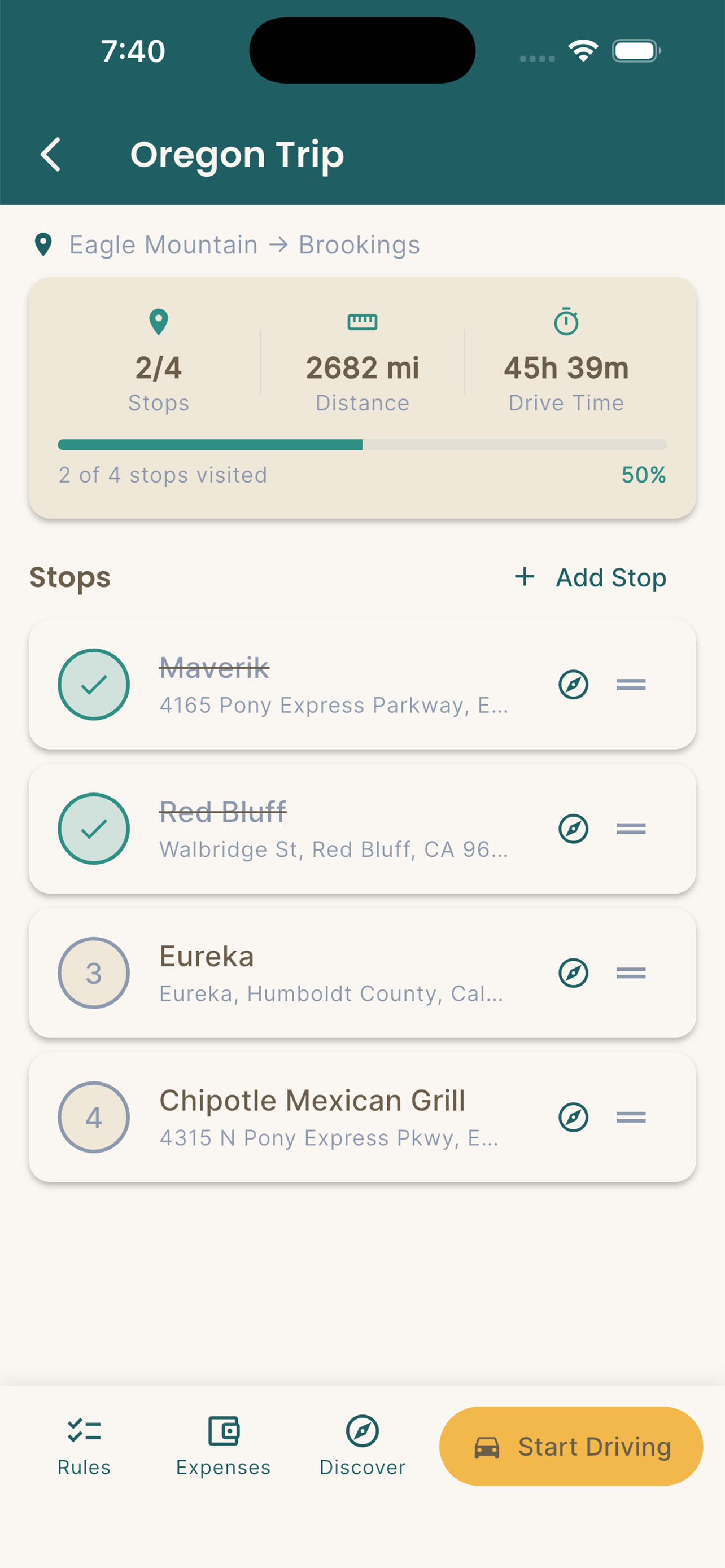725x1568 pixels.
Task: Click the location pin next to Eagle Mountain
Action: coord(44,244)
